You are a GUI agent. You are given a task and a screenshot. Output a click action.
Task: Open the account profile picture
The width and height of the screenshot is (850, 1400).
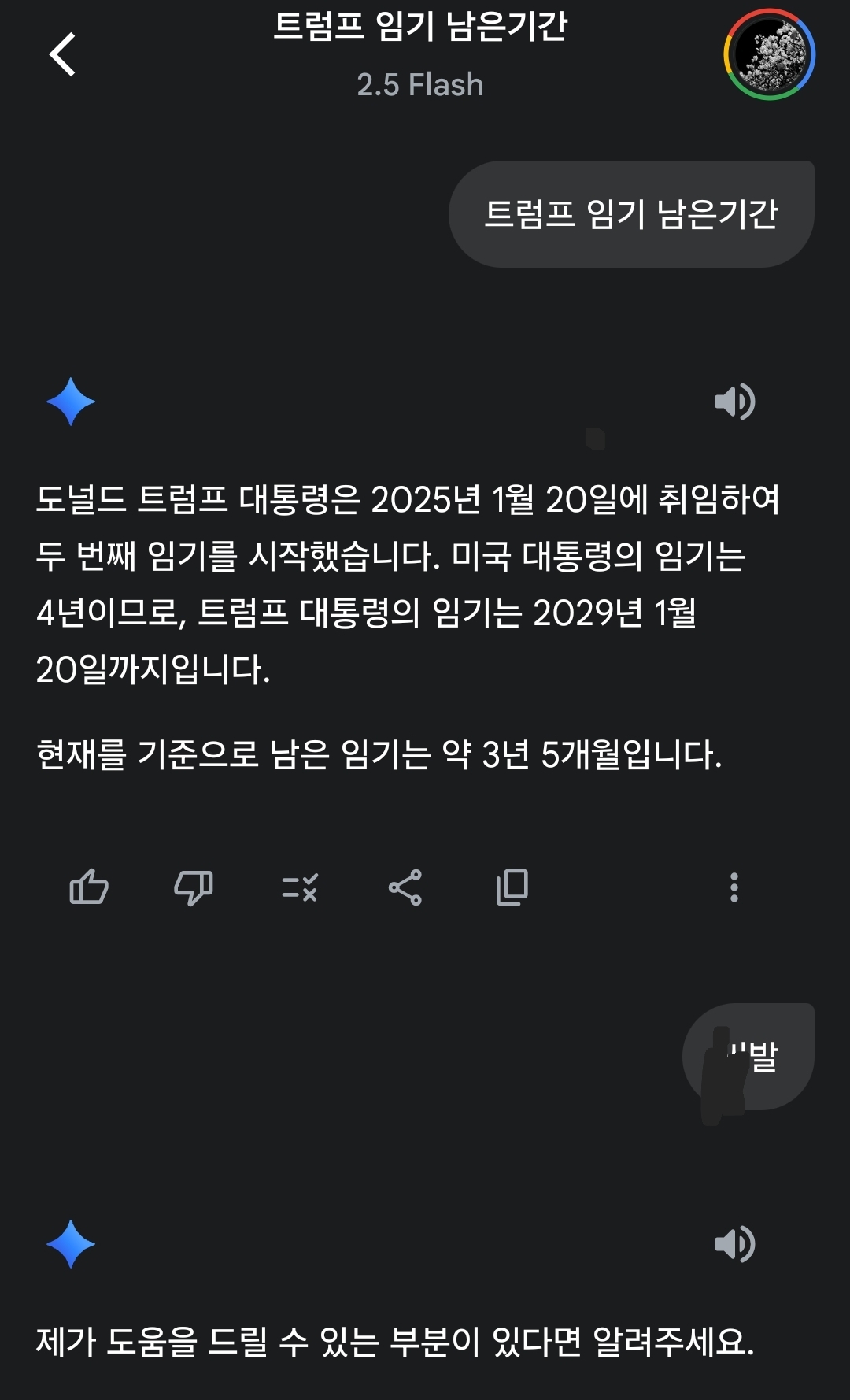point(769,54)
